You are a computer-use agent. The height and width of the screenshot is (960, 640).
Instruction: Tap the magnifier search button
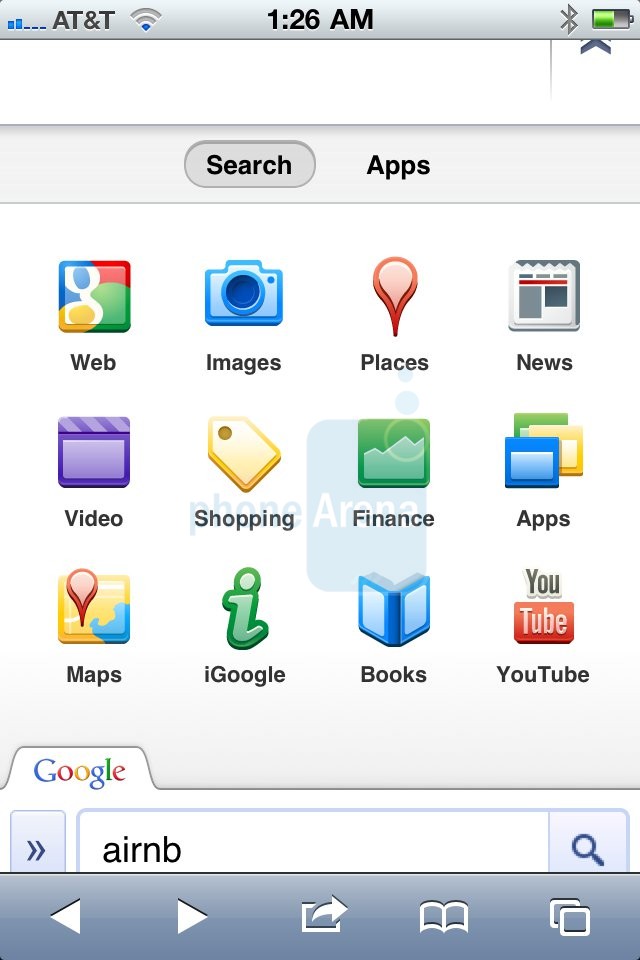pos(587,848)
